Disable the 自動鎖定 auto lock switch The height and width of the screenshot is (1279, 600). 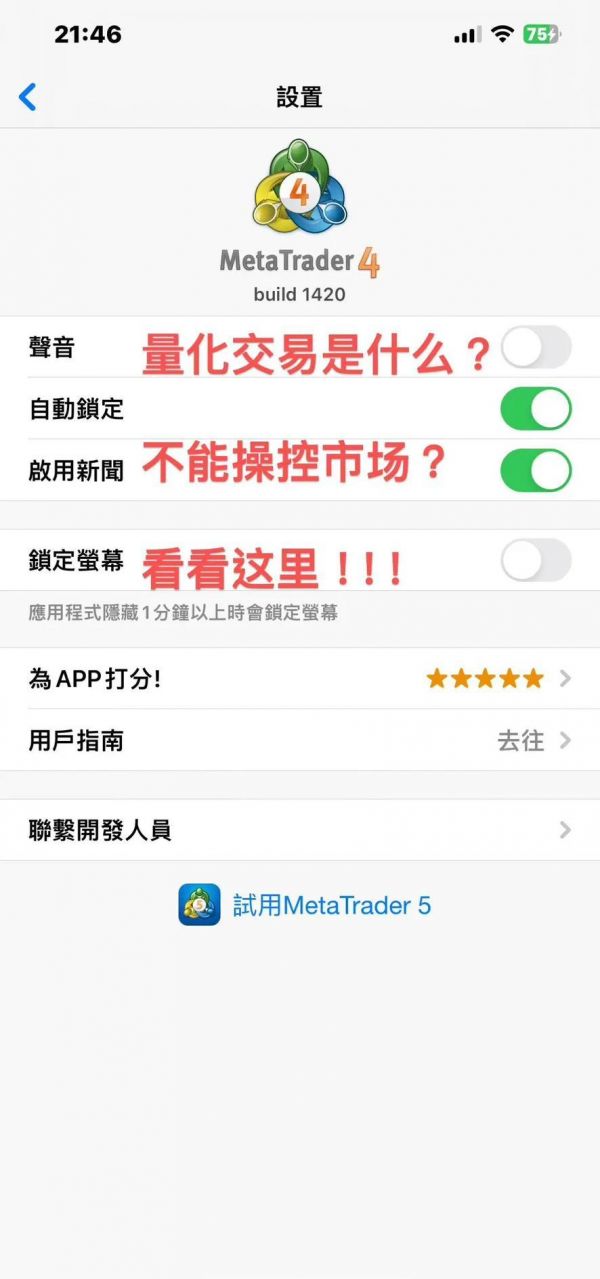tap(535, 409)
